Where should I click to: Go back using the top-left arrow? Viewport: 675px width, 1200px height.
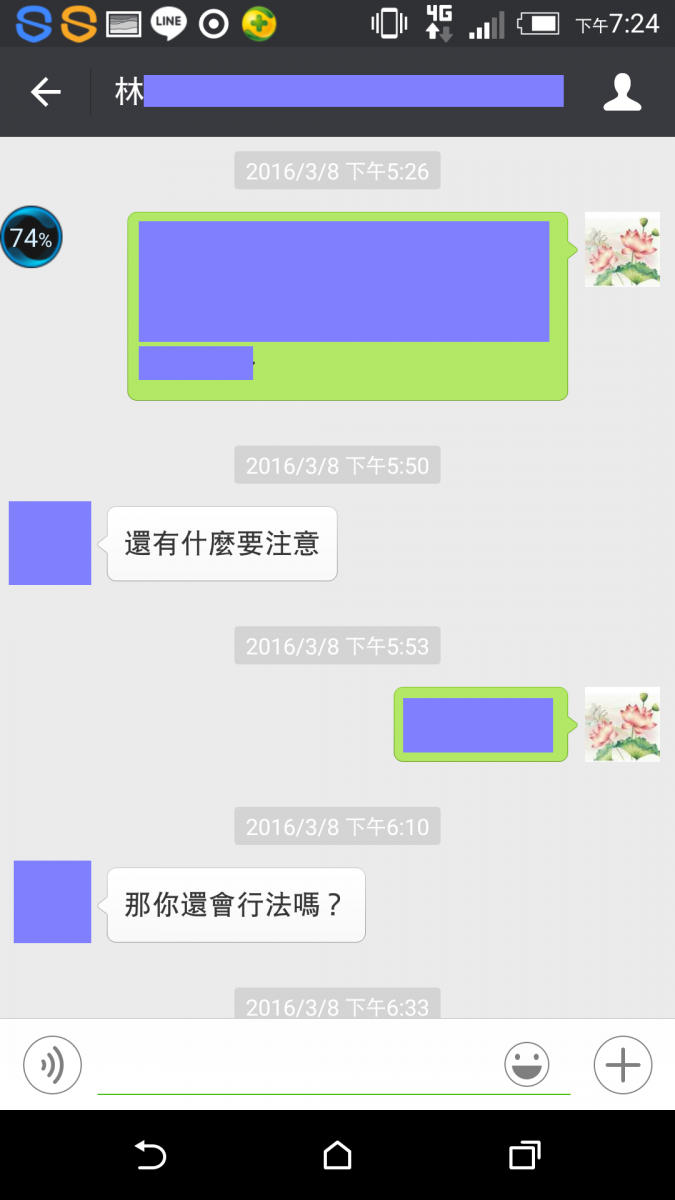45,92
